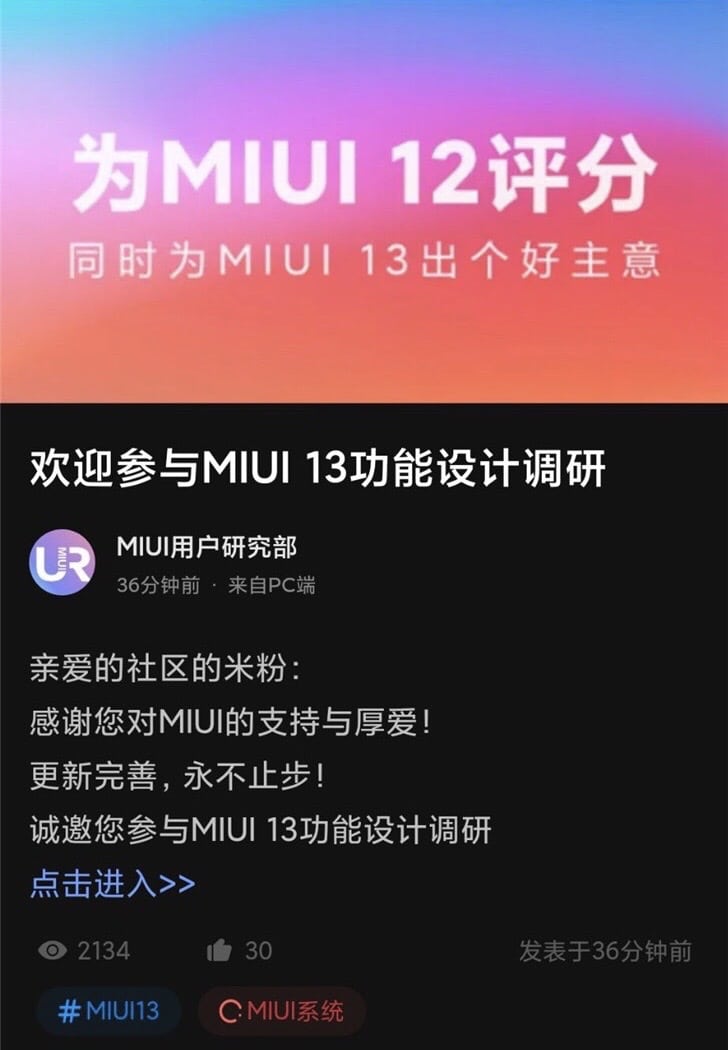Open the MIUI系统 board chip

click(x=281, y=1010)
